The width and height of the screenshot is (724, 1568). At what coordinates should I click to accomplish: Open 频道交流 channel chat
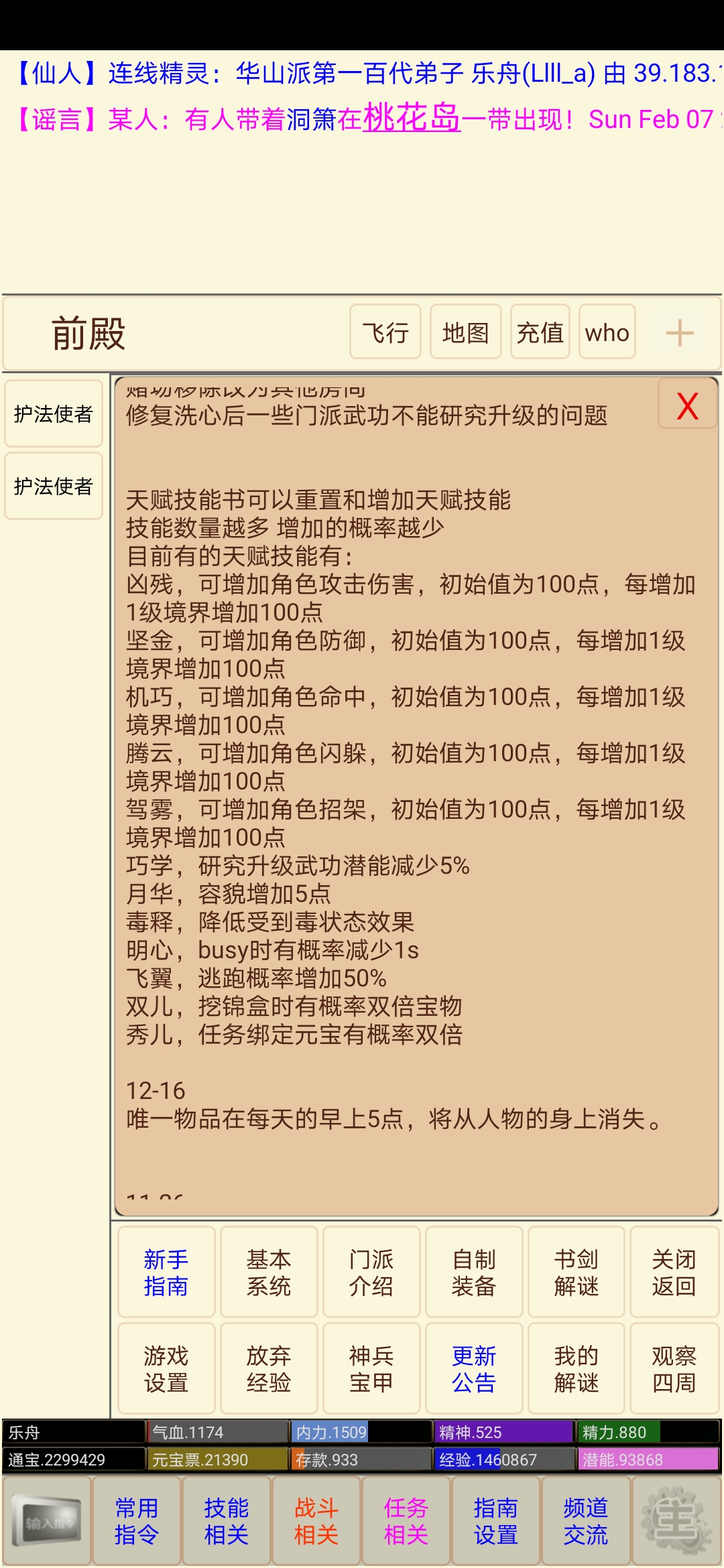pos(585,1521)
